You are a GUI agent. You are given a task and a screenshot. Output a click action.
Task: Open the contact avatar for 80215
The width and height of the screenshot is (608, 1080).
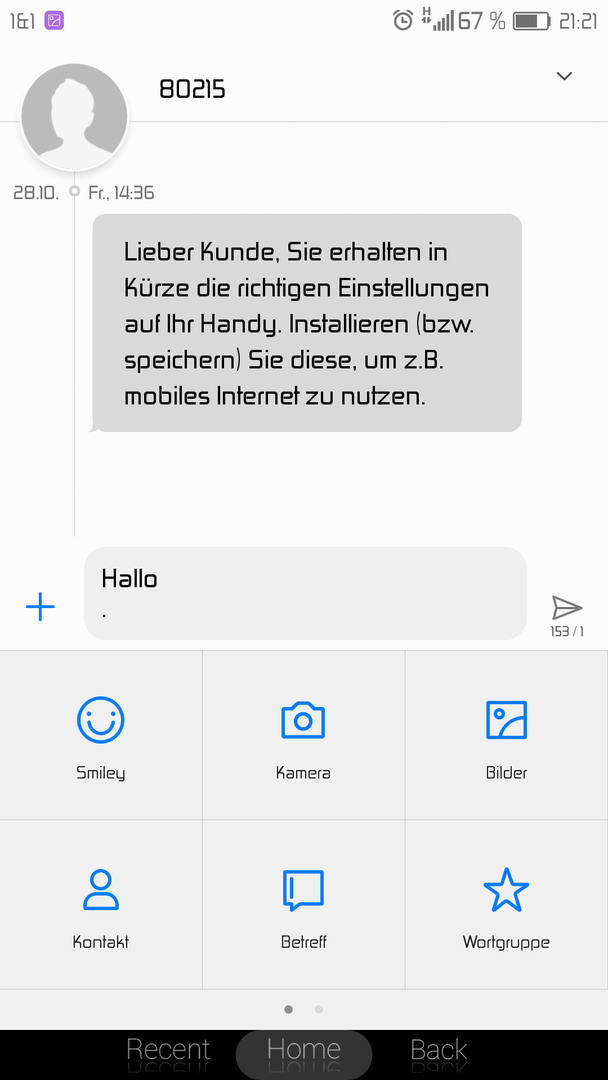pos(74,116)
